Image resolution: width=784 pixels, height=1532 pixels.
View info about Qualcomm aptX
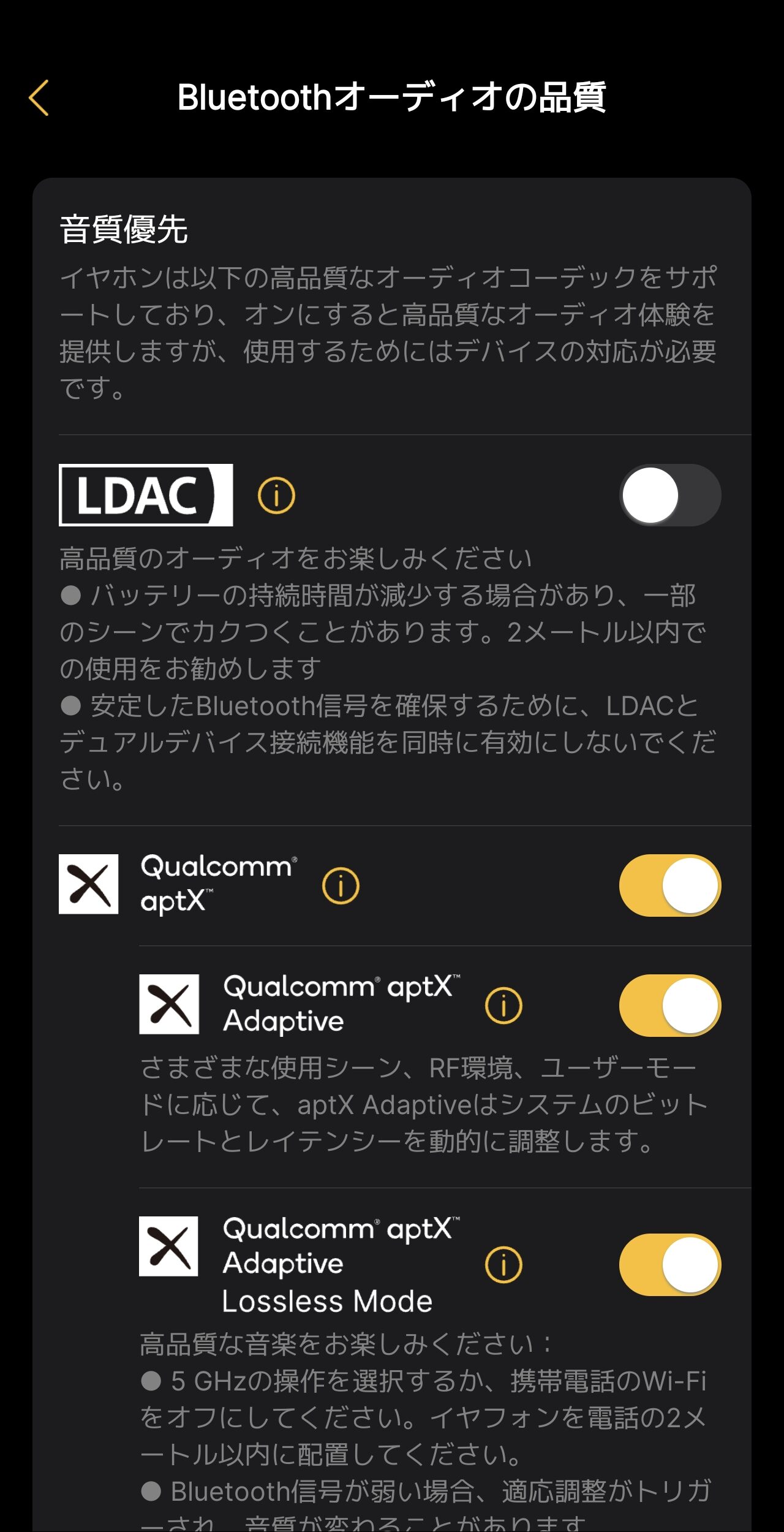pyautogui.click(x=341, y=885)
